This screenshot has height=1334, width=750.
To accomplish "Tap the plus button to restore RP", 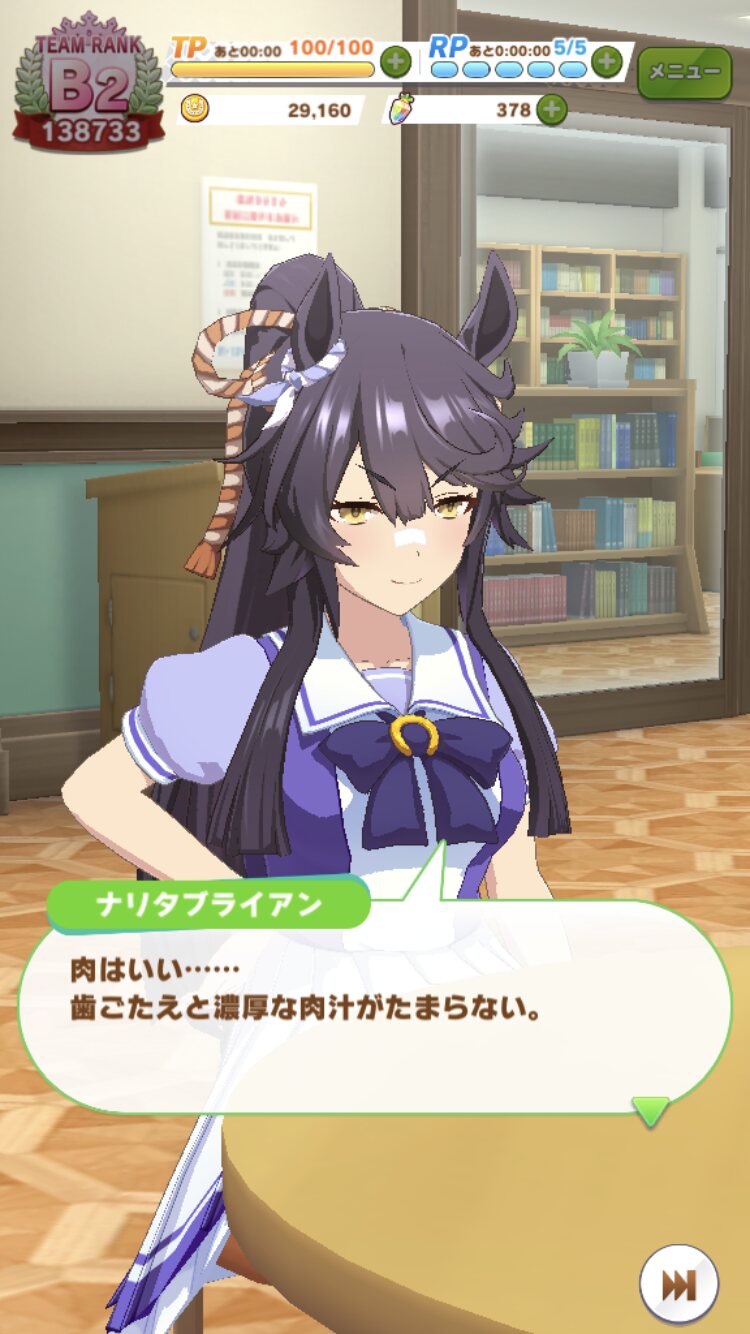I will click(x=606, y=62).
